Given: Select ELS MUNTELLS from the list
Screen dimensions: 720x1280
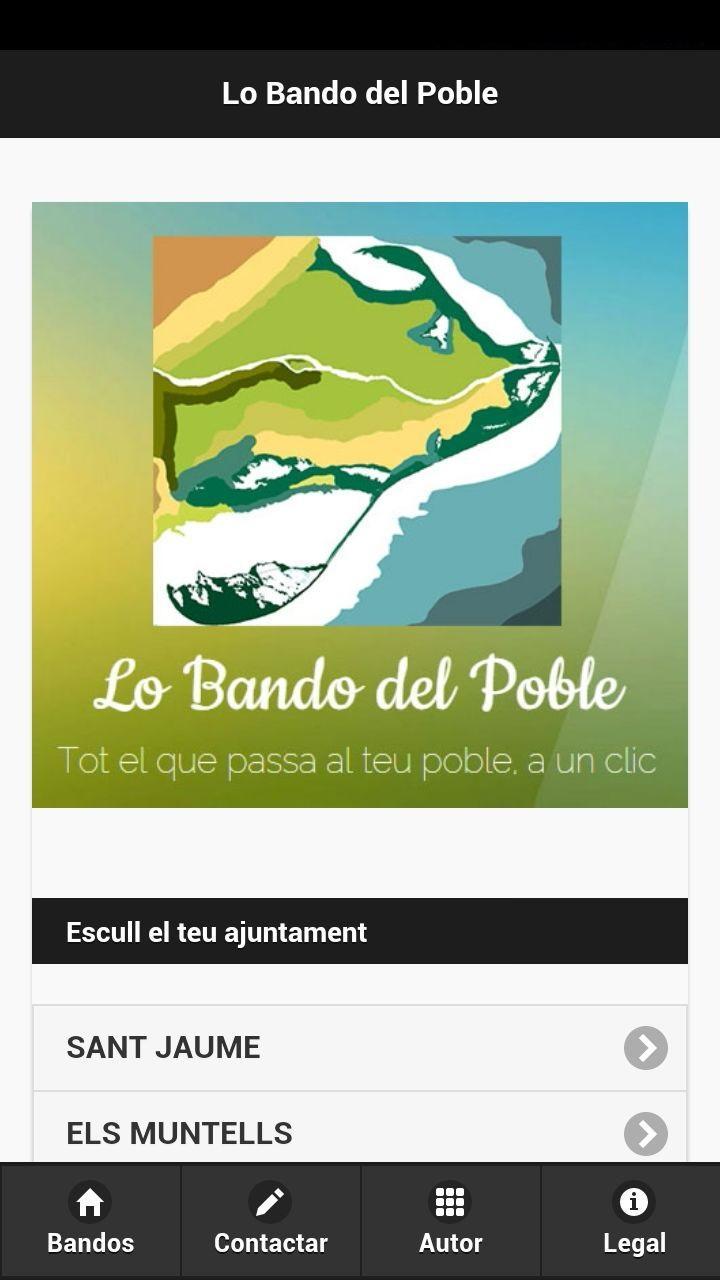Looking at the screenshot, I should (179, 1134).
